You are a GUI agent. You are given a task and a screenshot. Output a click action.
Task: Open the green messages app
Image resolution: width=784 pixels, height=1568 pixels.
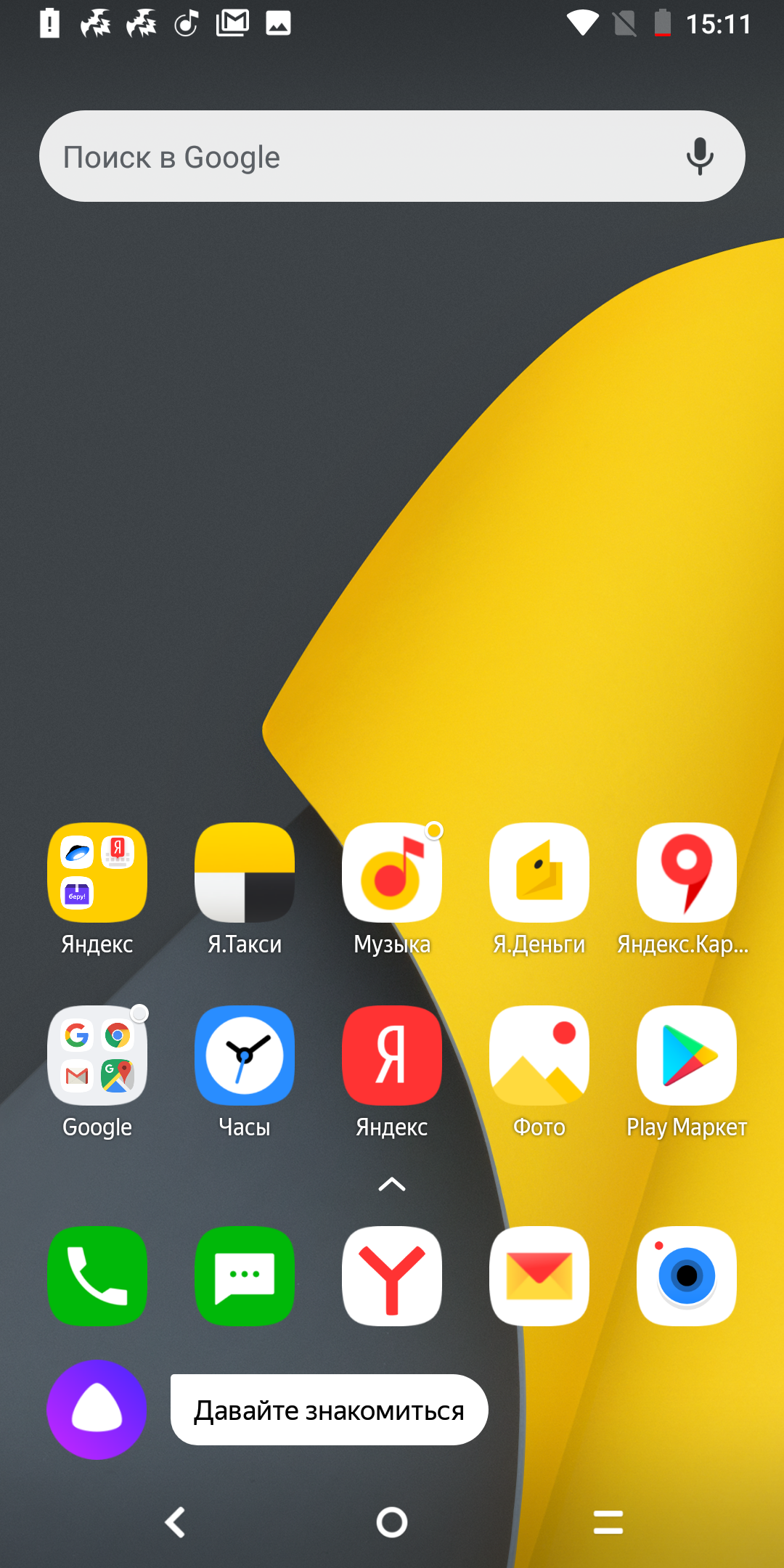tap(245, 1276)
